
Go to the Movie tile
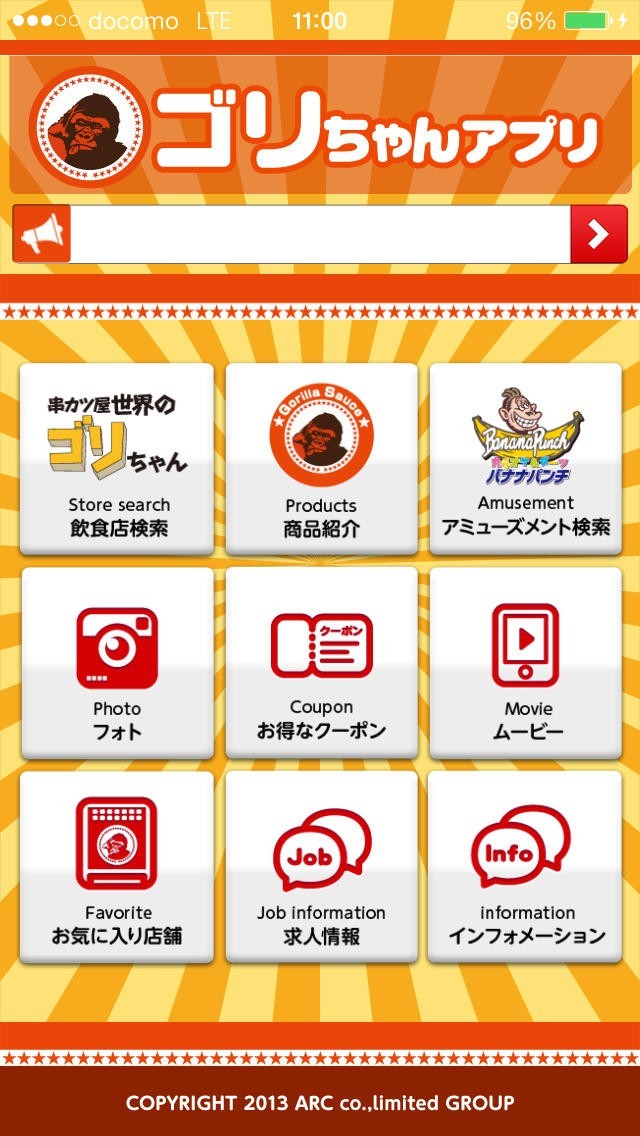(x=526, y=662)
